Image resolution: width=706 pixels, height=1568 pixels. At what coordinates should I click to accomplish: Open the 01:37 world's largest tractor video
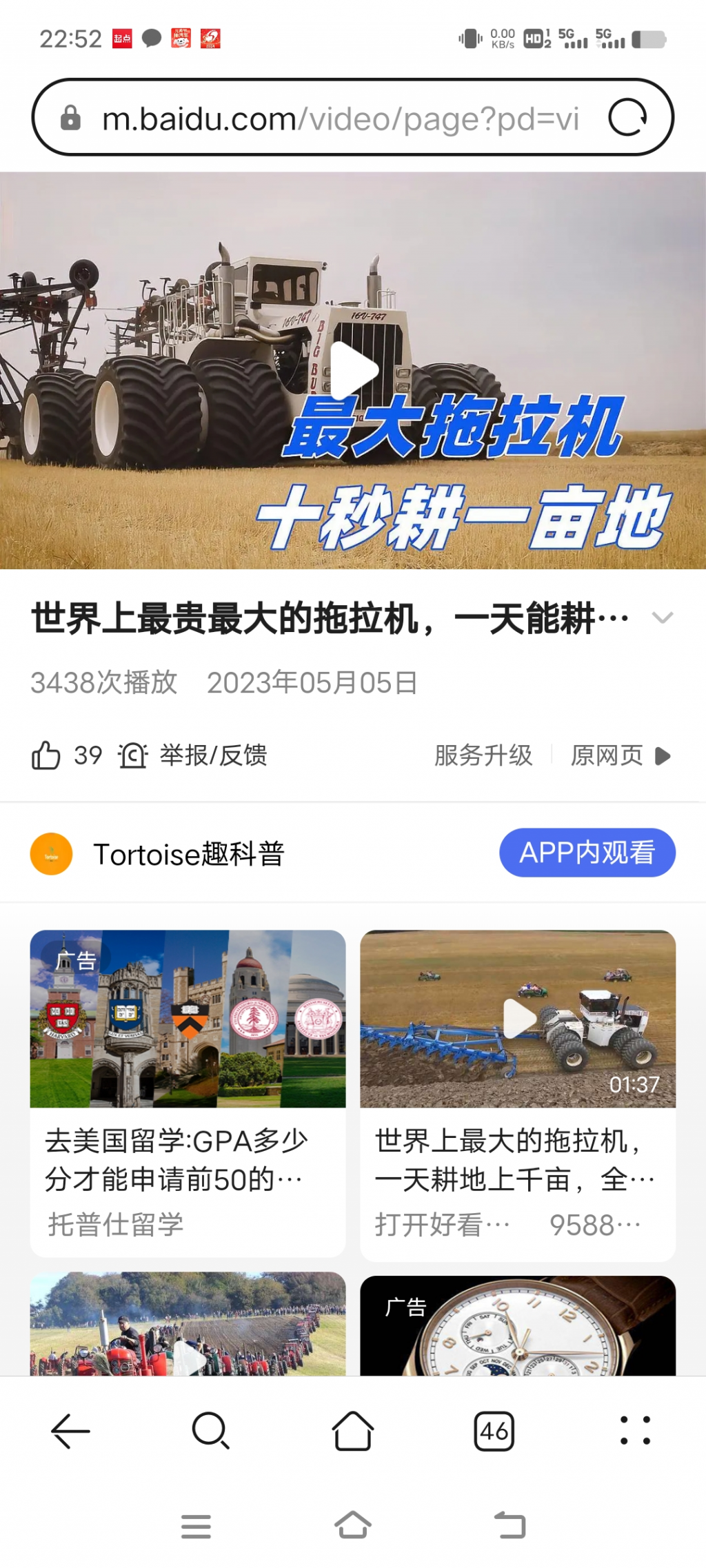517,1092
